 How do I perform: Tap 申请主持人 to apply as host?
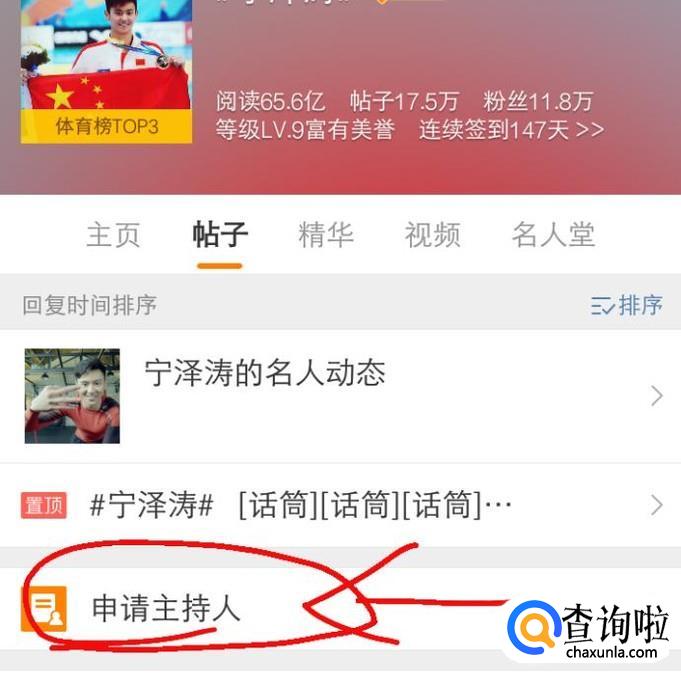pos(167,607)
